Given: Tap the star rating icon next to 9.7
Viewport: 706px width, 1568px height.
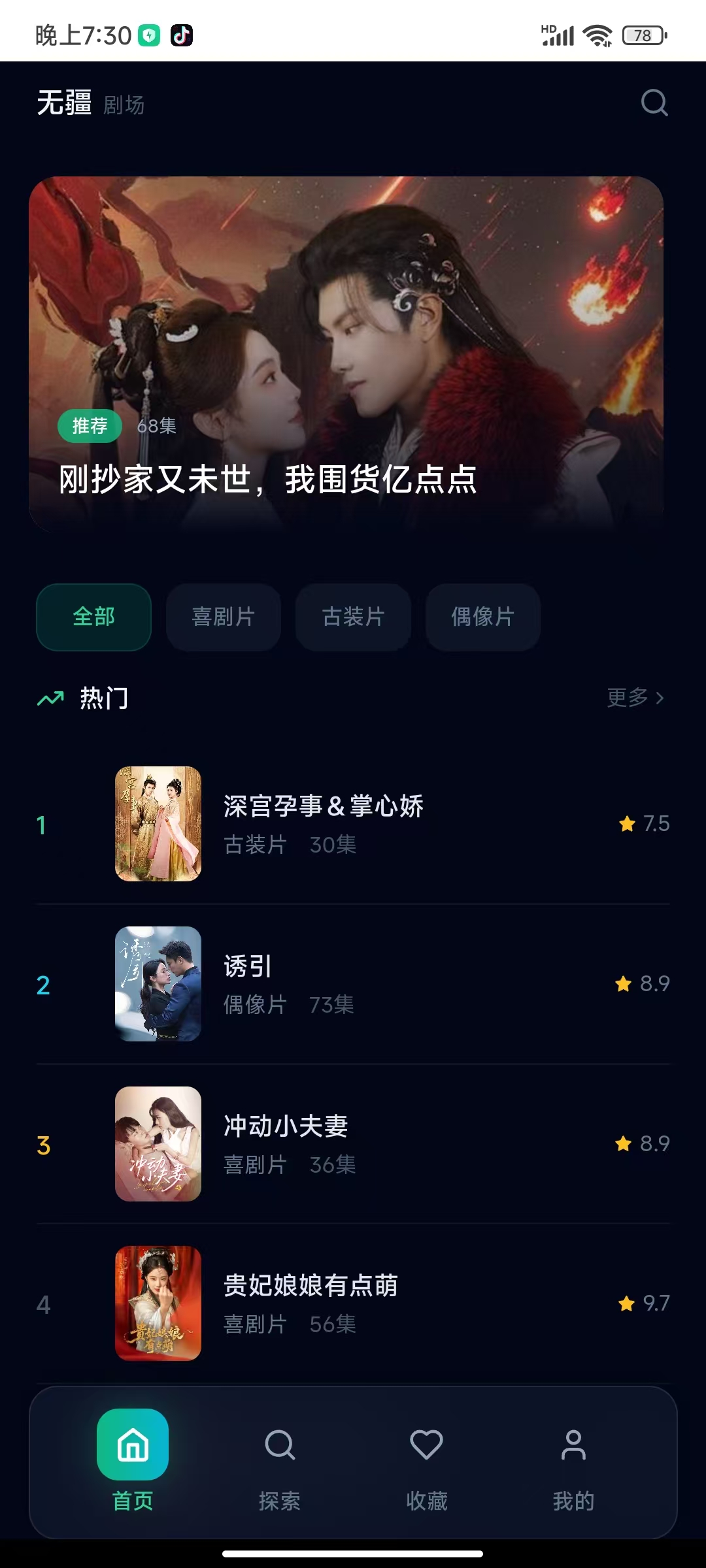Looking at the screenshot, I should tap(626, 1303).
